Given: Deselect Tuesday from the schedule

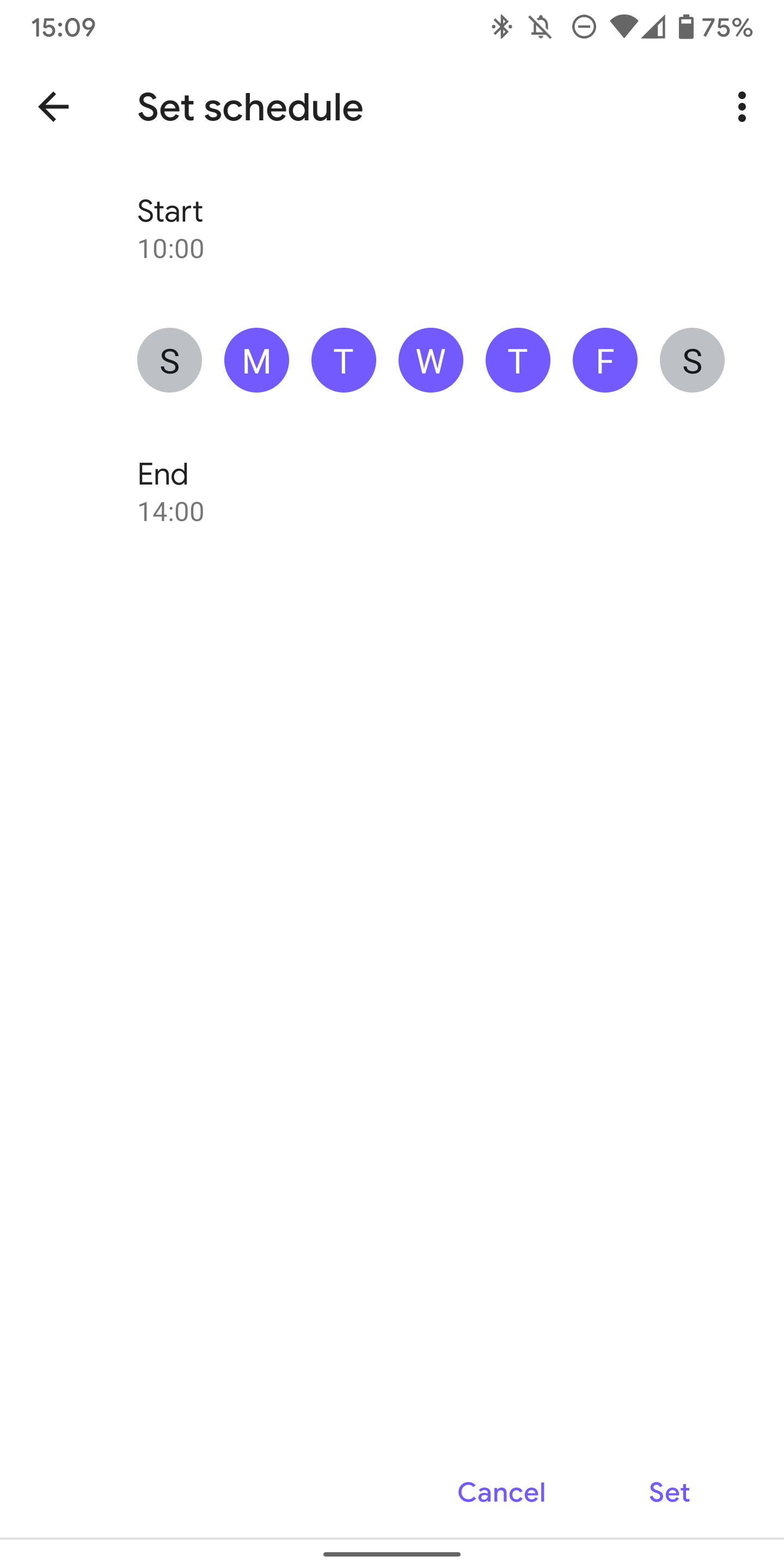Looking at the screenshot, I should pos(344,360).
